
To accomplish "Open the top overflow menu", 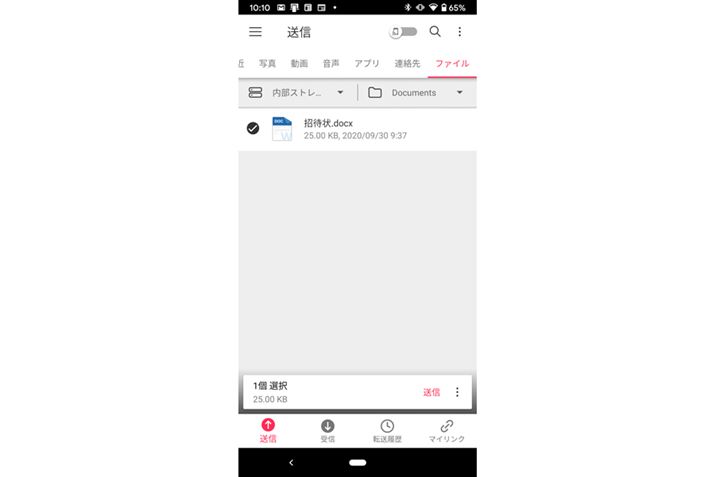I will click(460, 32).
